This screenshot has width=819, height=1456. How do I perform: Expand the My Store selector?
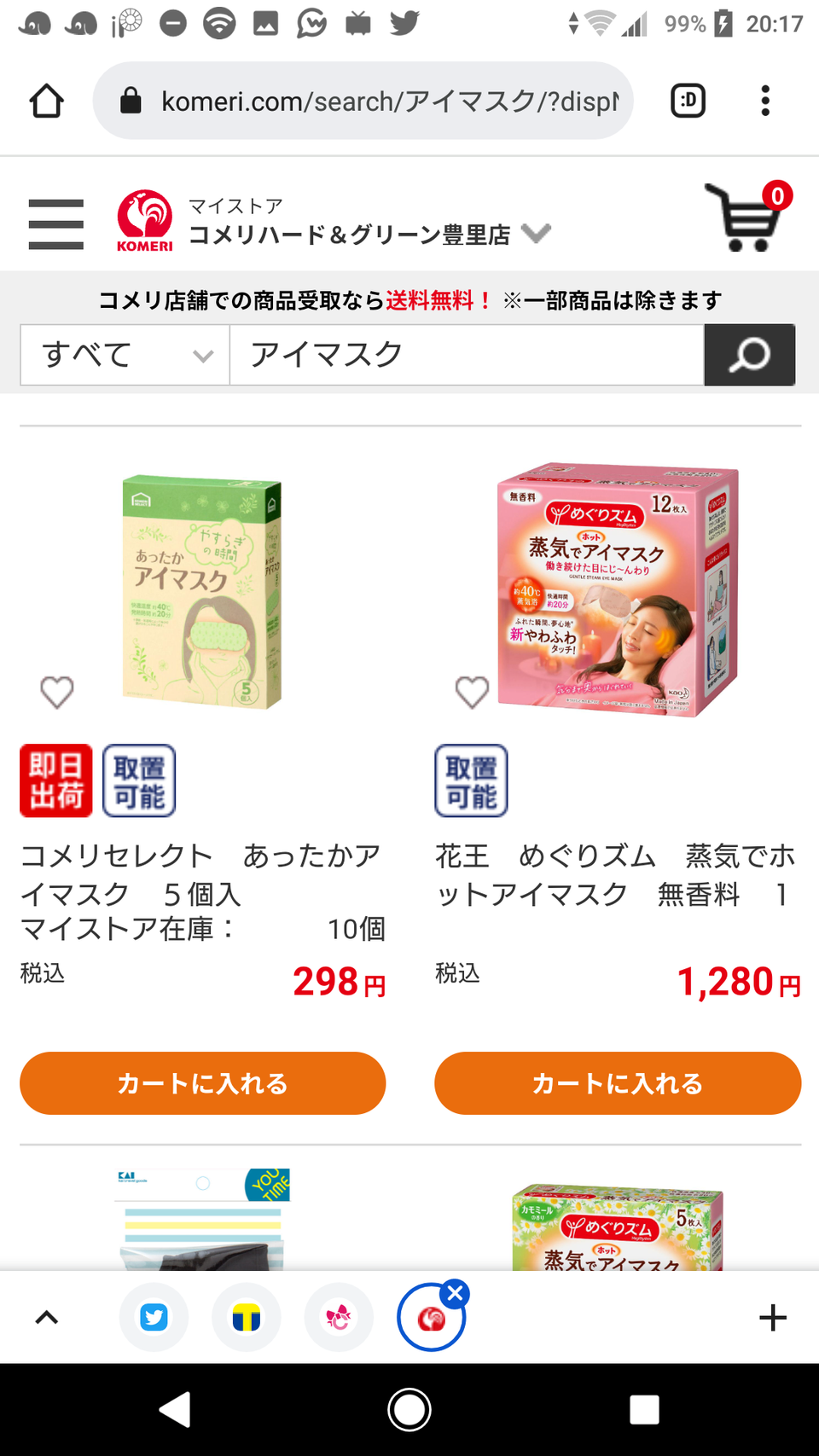click(x=536, y=233)
